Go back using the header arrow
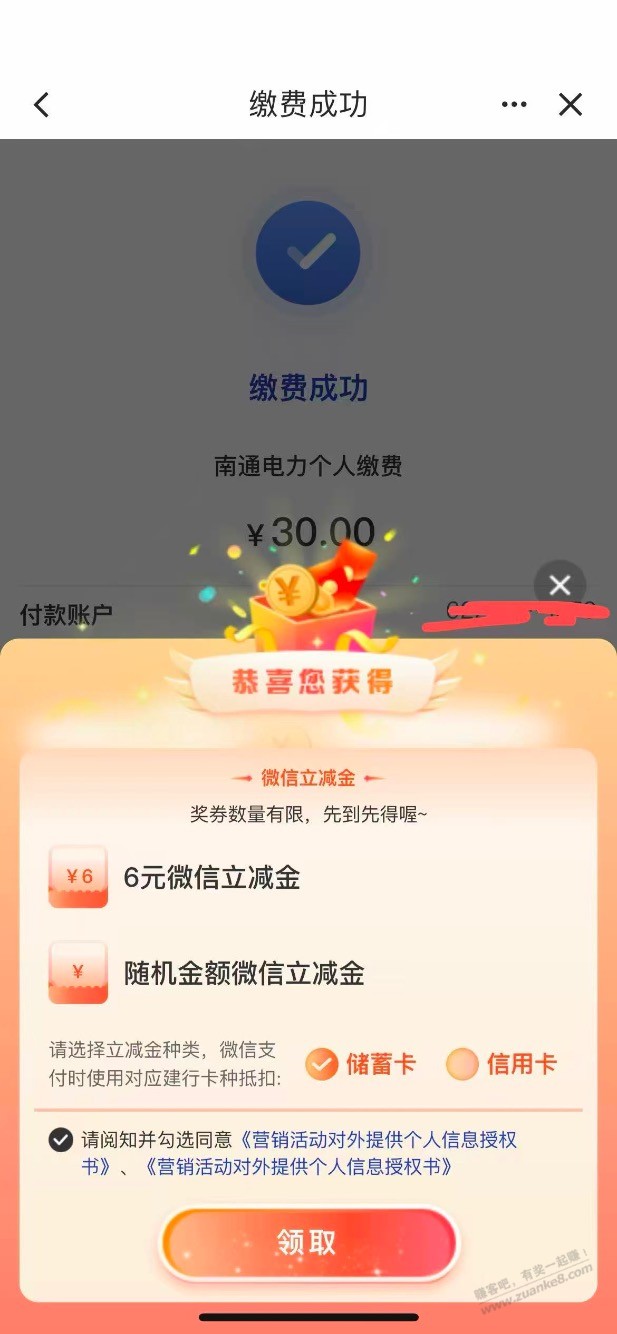The image size is (617, 1334). click(x=41, y=105)
